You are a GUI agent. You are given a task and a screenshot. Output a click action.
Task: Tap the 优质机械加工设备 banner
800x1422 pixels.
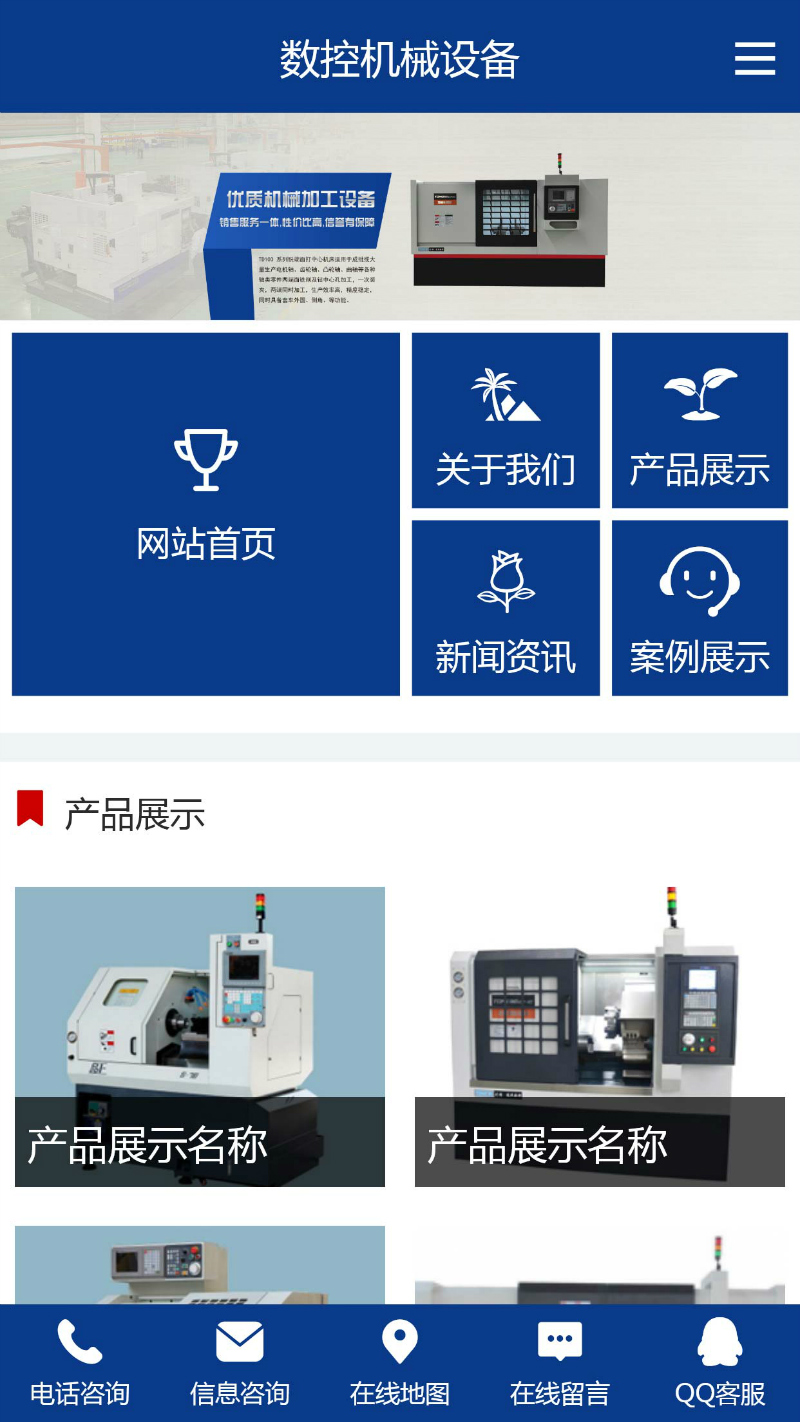tap(400, 216)
